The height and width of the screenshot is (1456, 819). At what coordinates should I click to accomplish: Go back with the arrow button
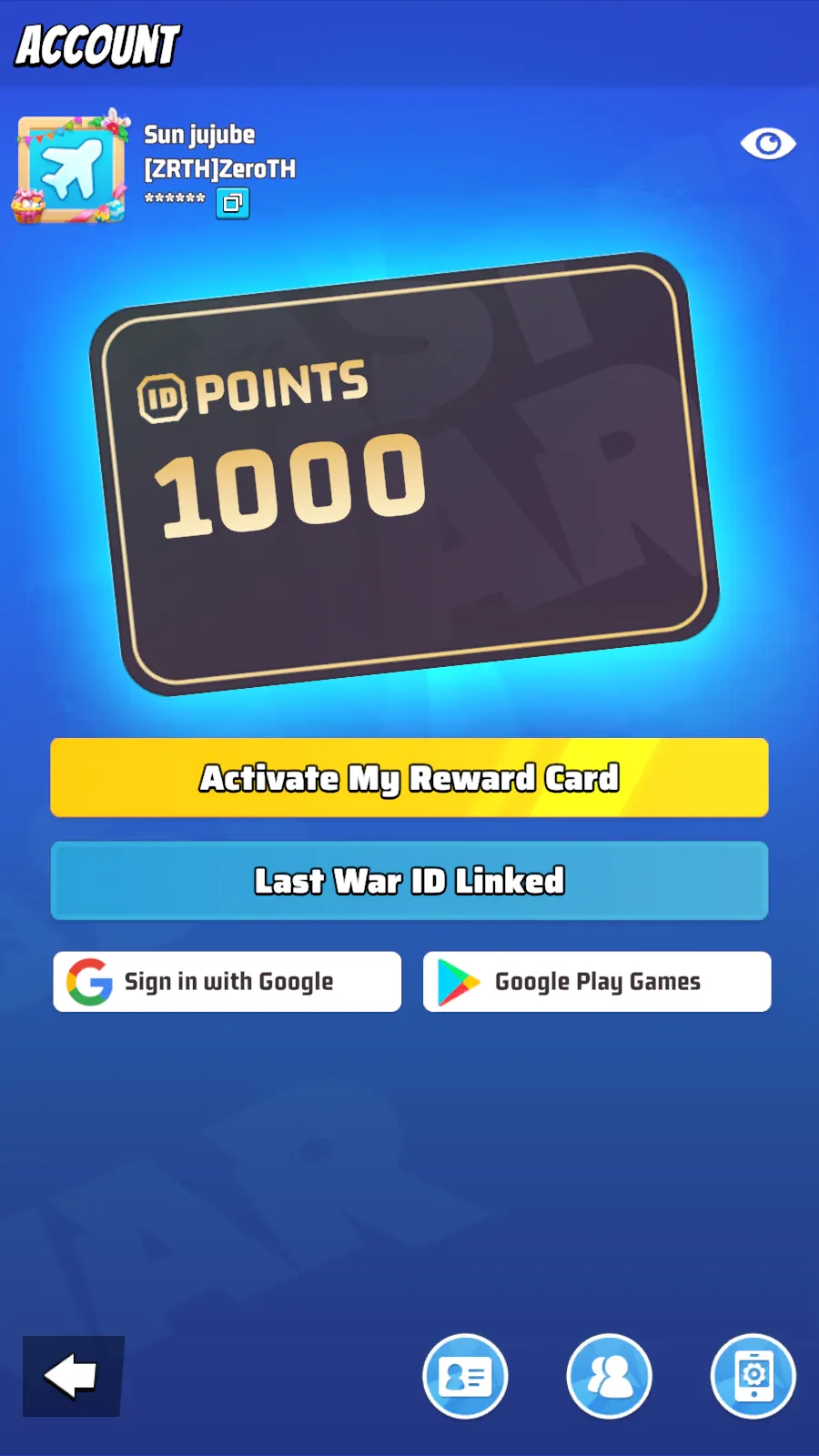point(73,1376)
